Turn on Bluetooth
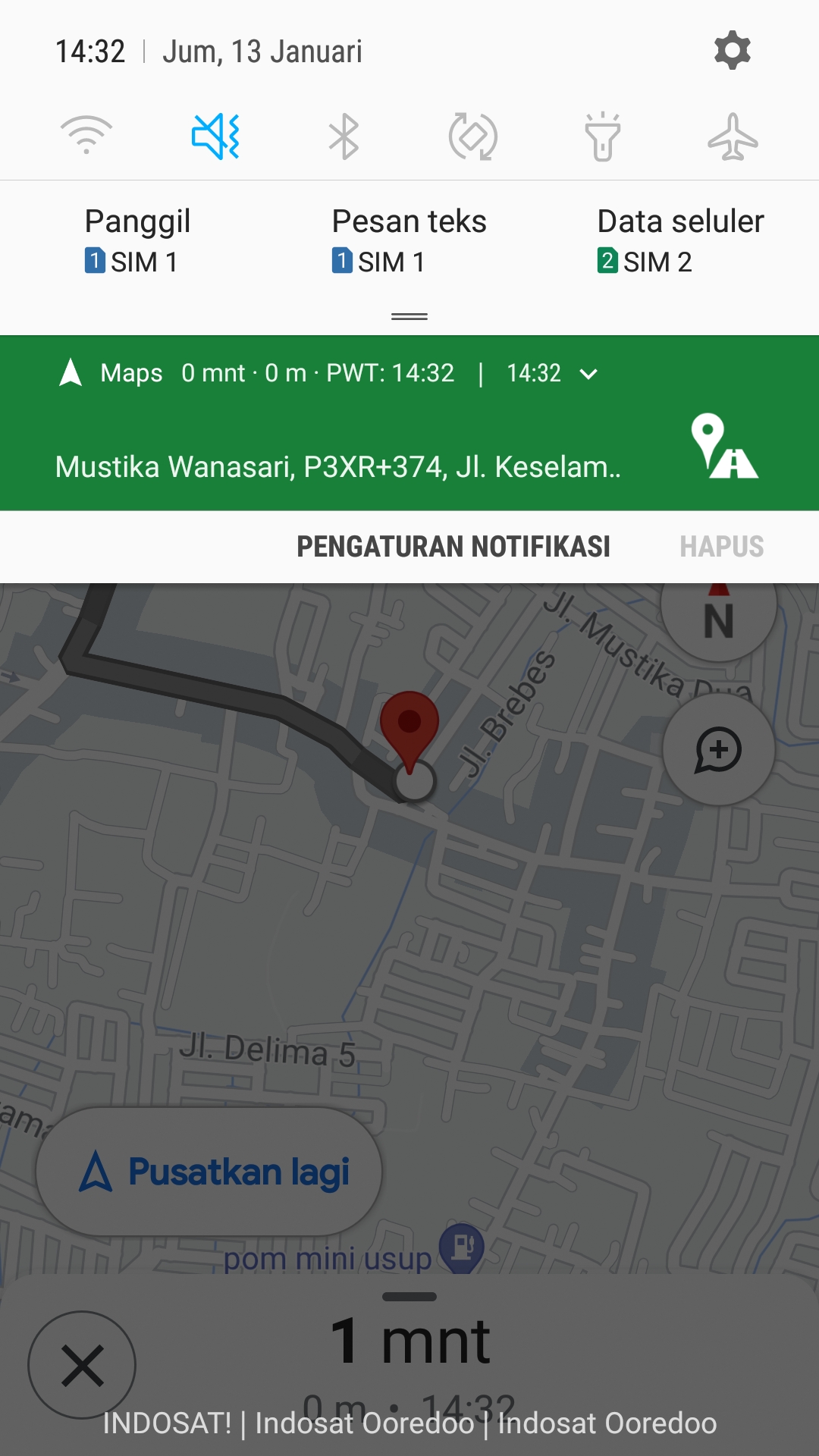 tap(344, 136)
